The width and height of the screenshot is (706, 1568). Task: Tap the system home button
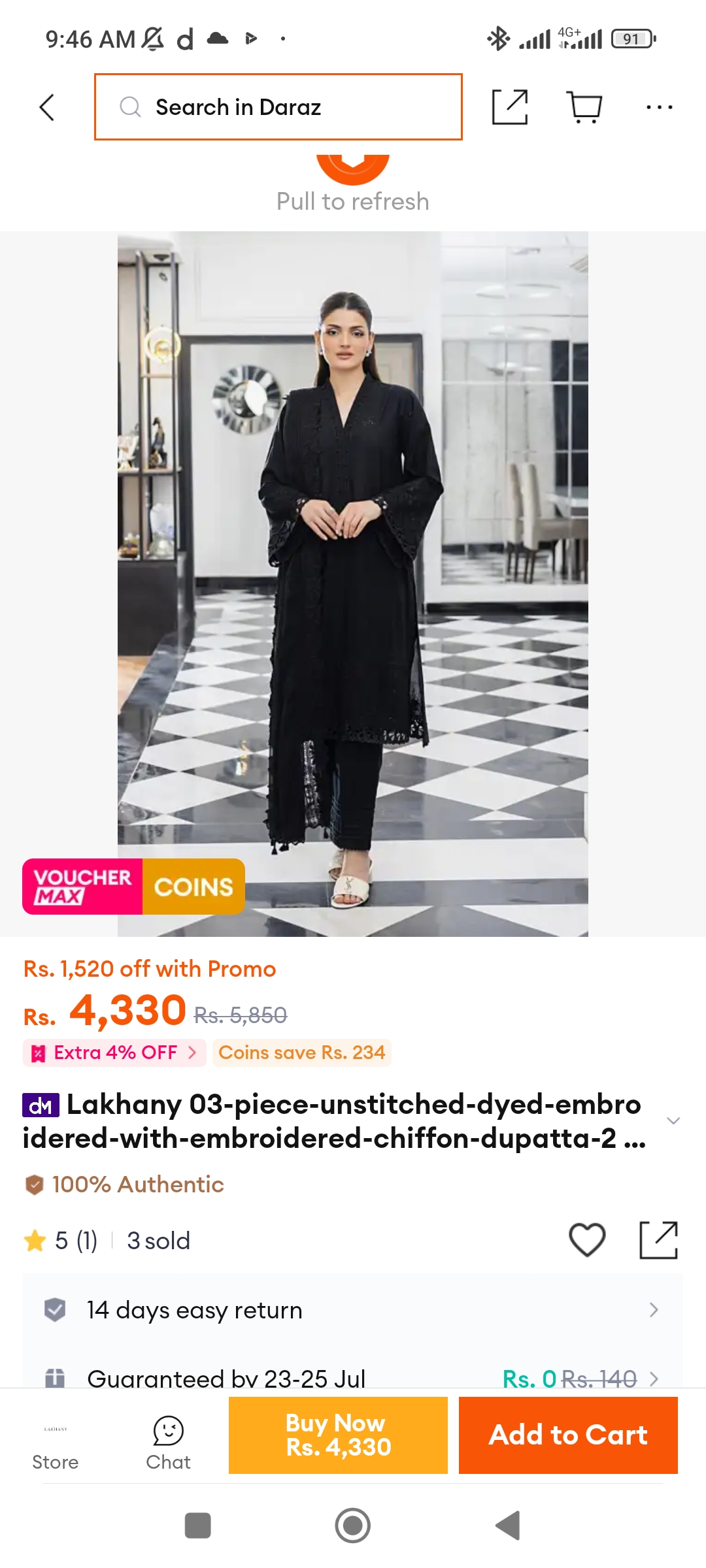click(x=353, y=1526)
